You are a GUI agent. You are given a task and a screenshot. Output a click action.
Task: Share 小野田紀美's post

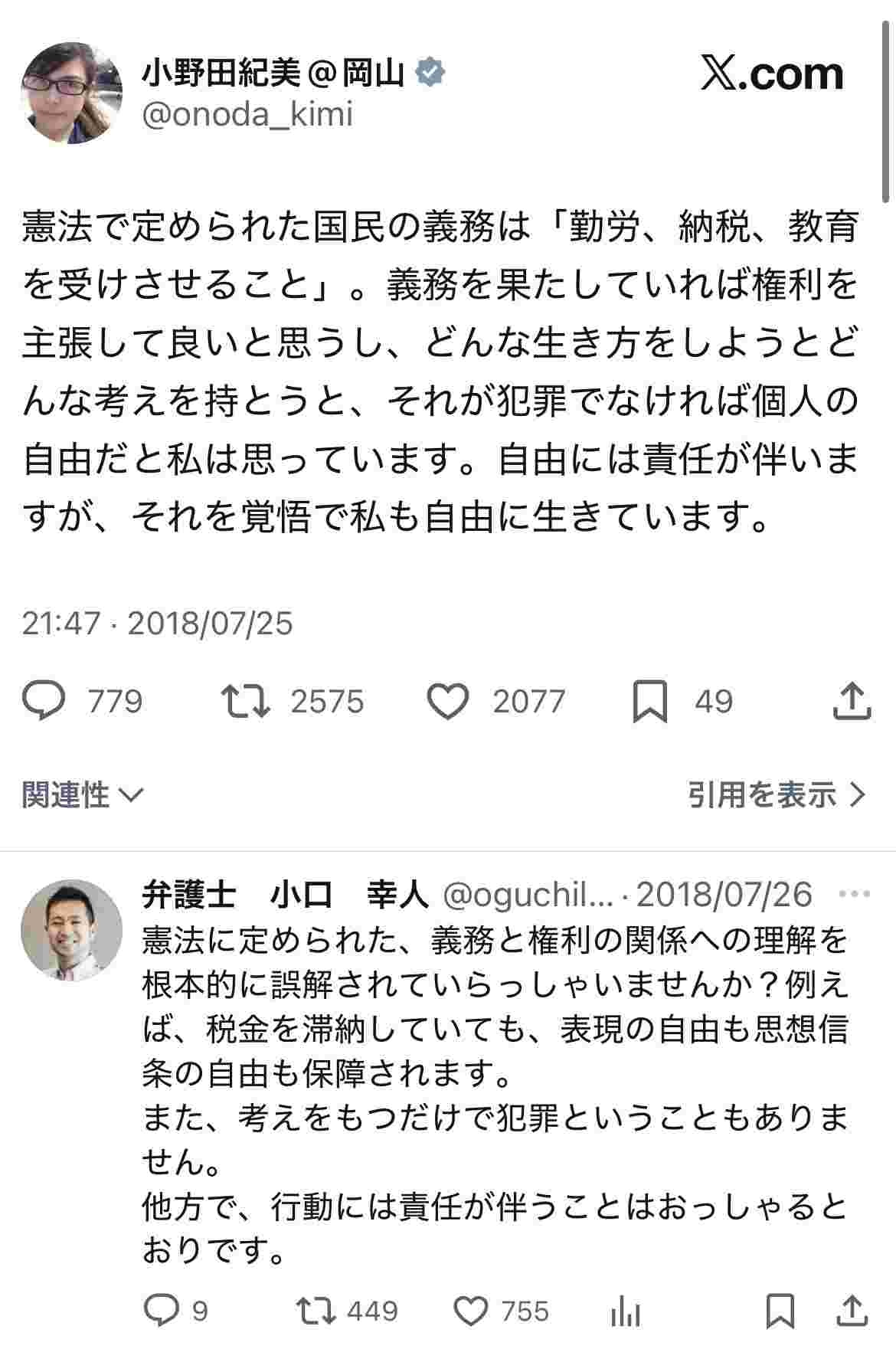[852, 701]
